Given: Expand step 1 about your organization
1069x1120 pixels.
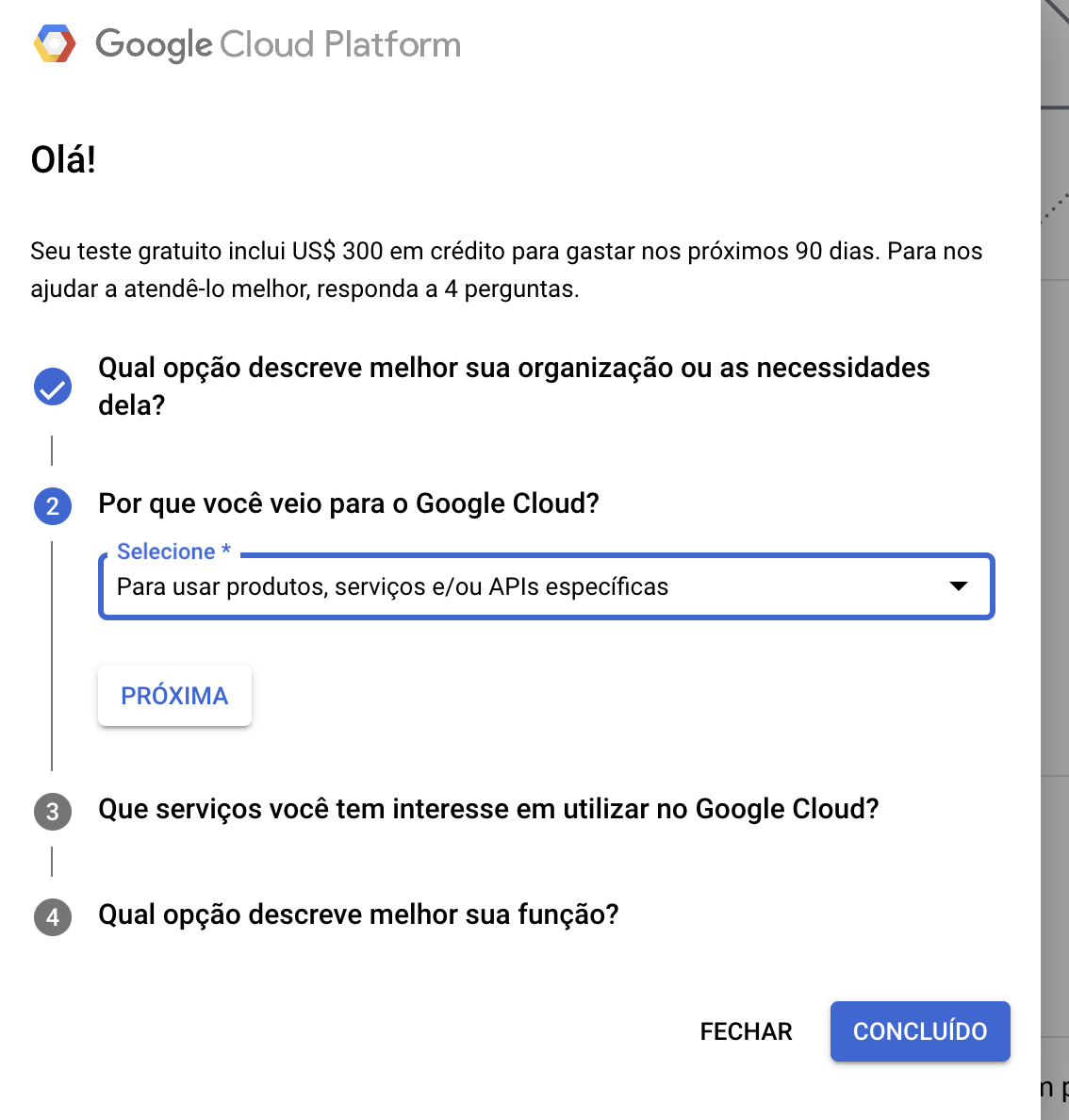Looking at the screenshot, I should point(514,386).
